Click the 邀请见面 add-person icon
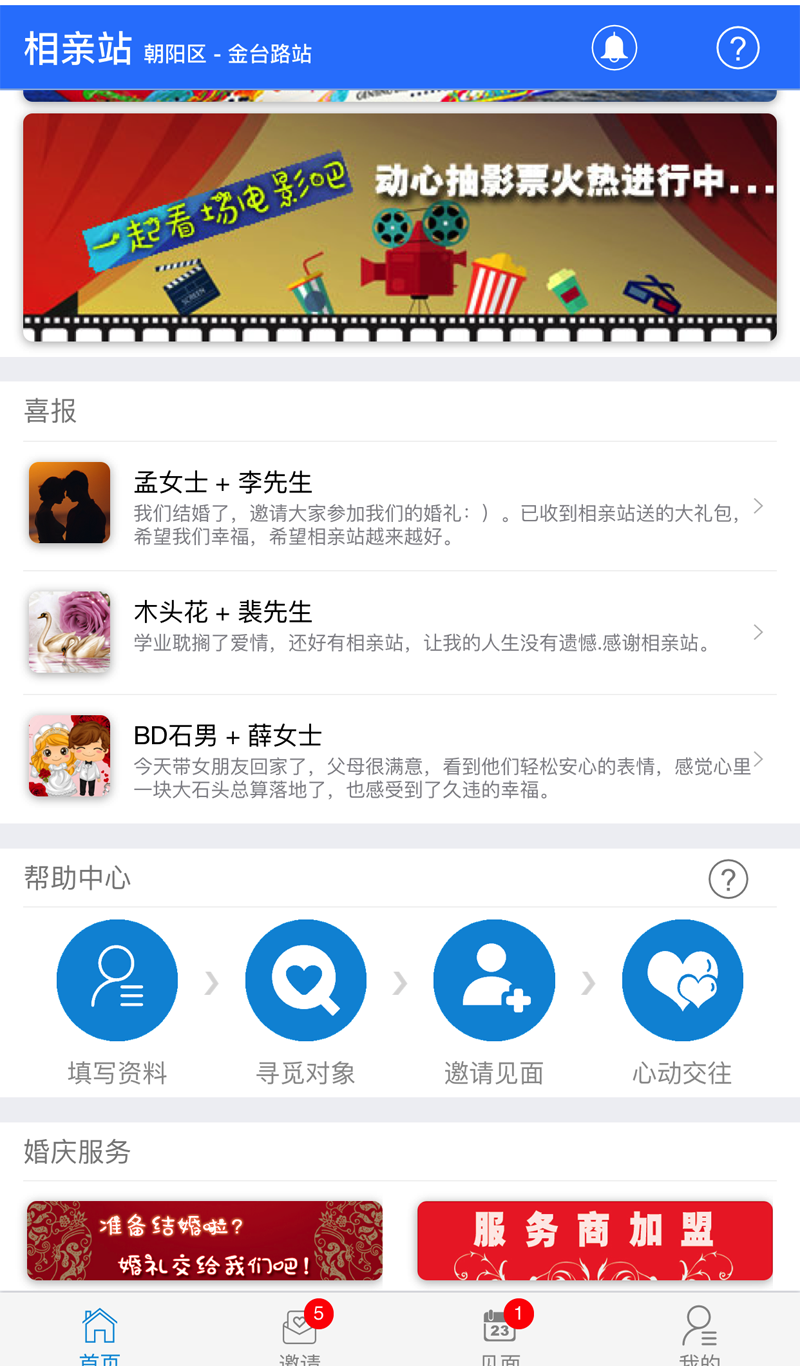The image size is (800, 1366). click(x=493, y=980)
